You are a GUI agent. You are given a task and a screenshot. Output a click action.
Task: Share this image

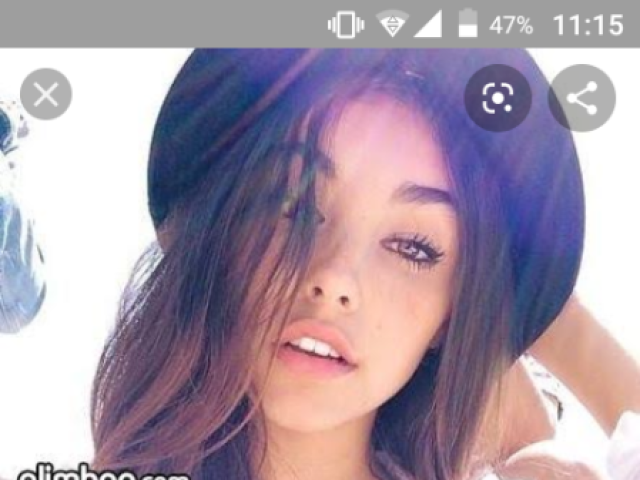(581, 97)
